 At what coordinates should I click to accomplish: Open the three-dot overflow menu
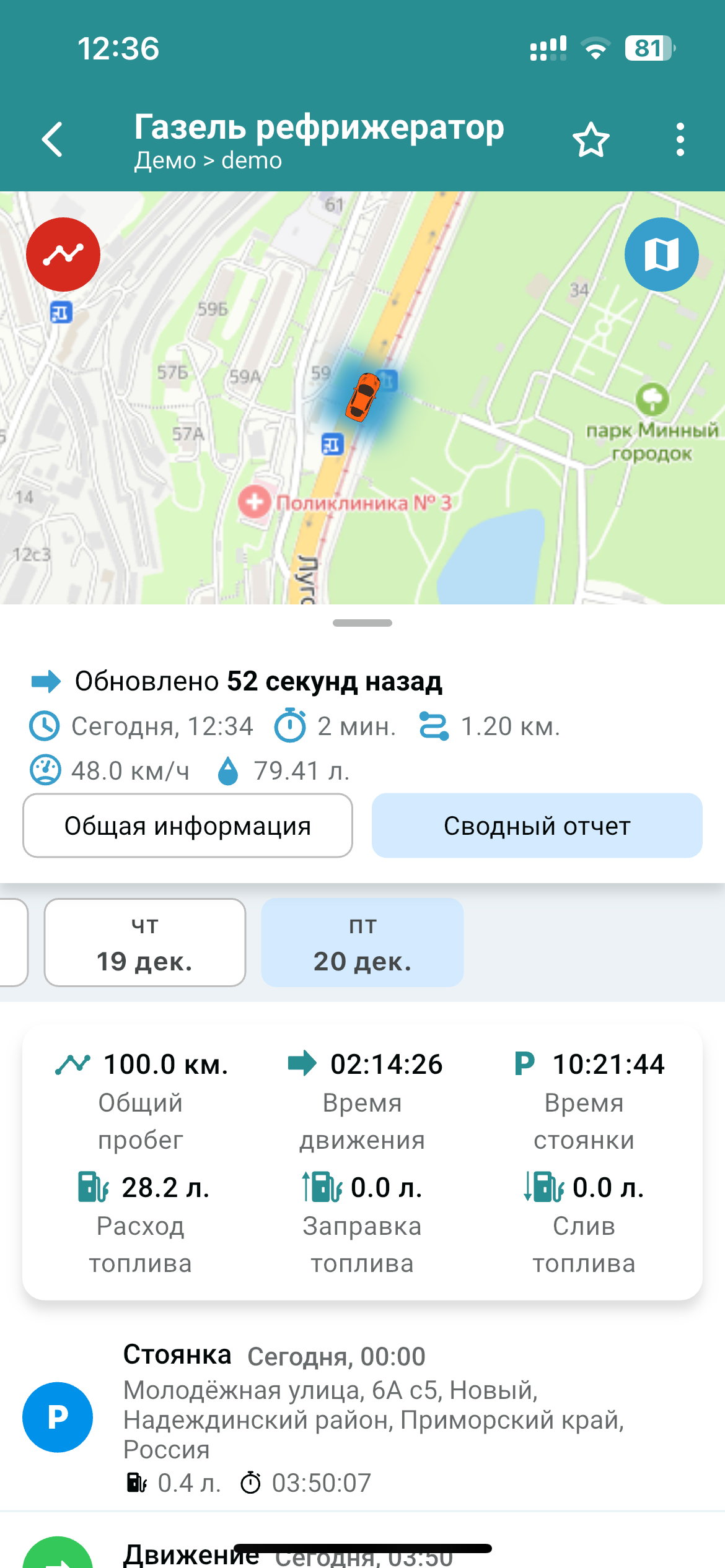[680, 139]
